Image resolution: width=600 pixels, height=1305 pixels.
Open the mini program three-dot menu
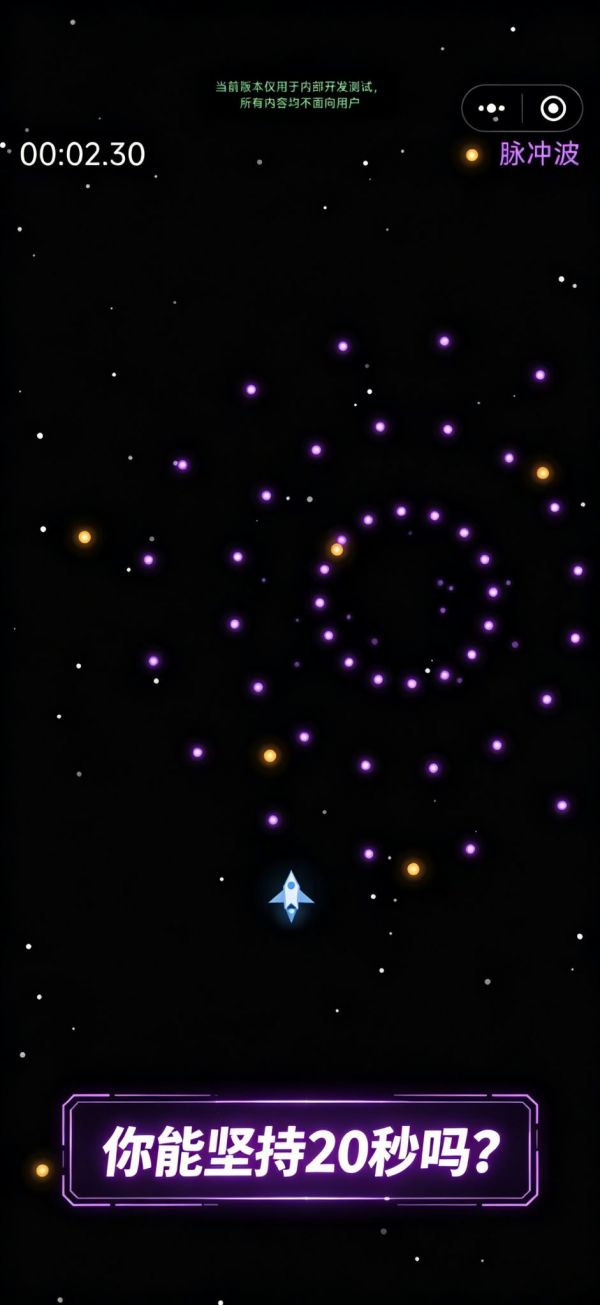click(x=491, y=108)
